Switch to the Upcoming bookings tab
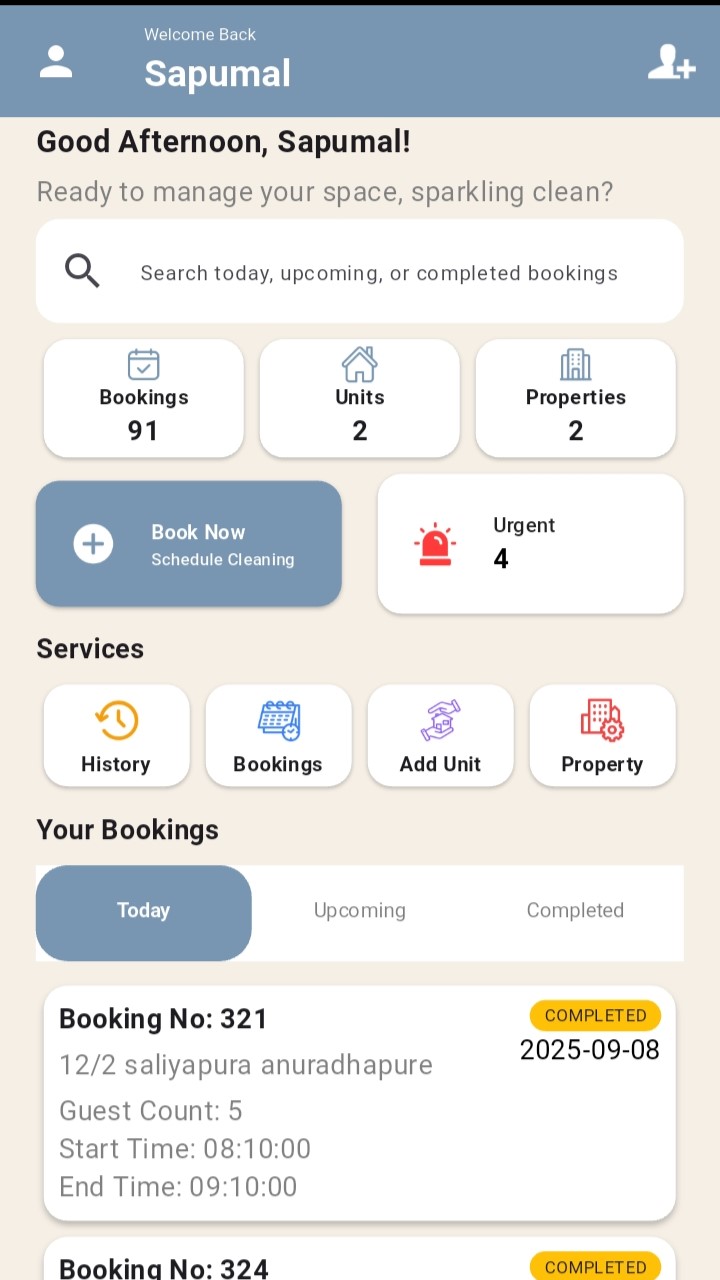The height and width of the screenshot is (1280, 720). click(359, 910)
